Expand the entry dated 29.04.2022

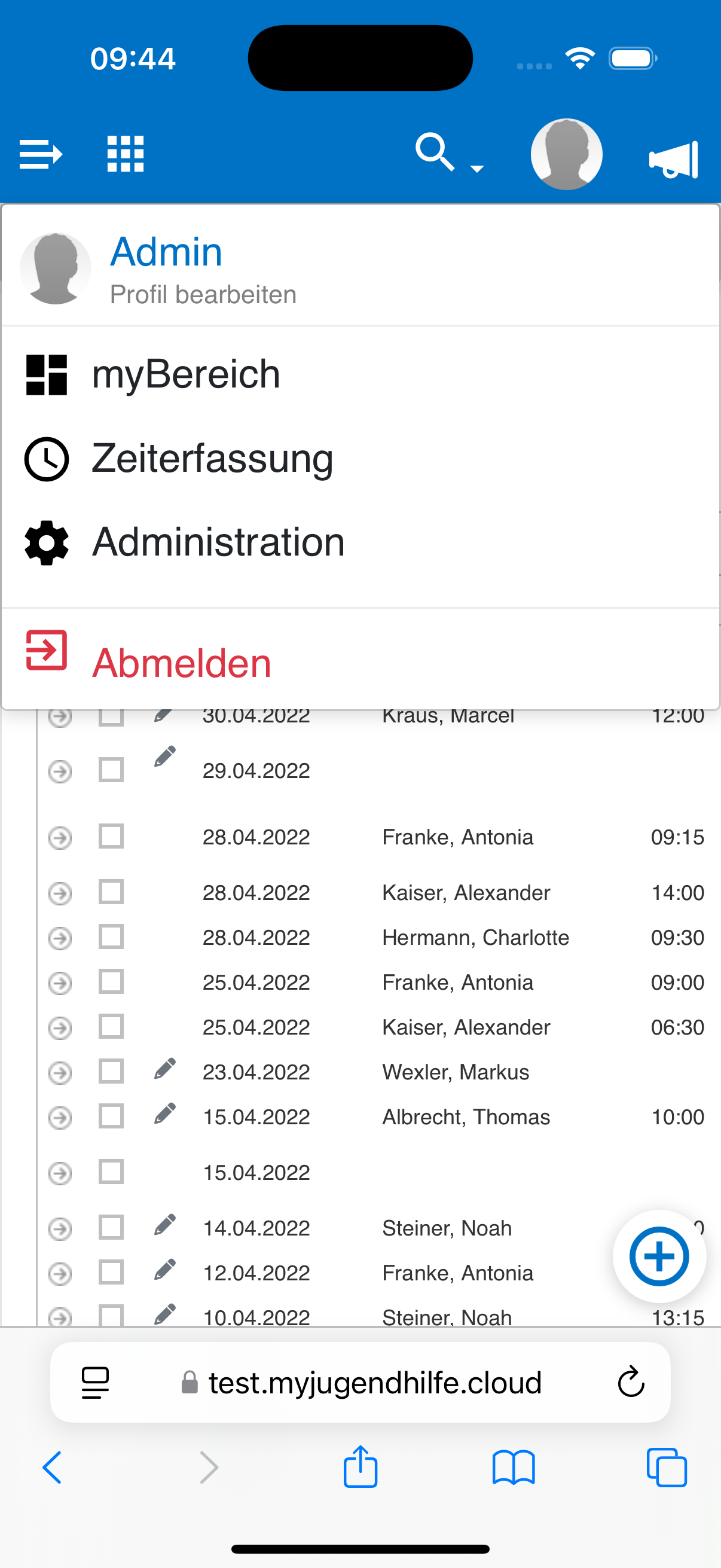point(59,771)
